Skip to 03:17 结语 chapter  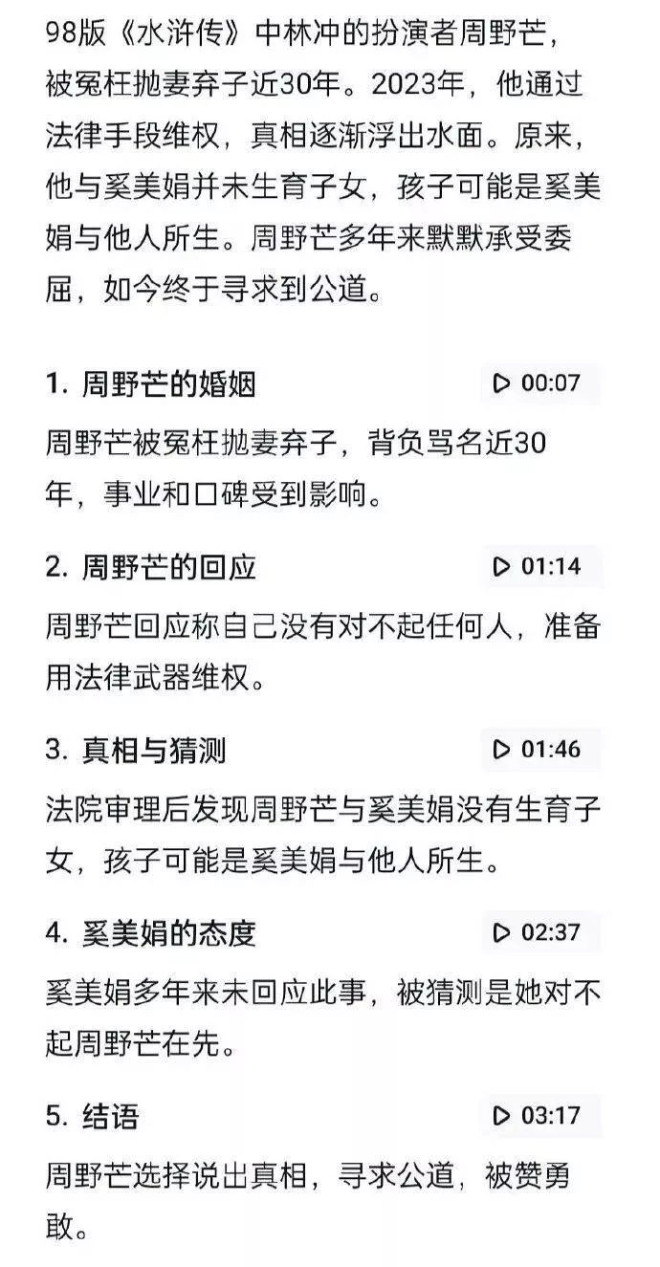[x=540, y=1115]
